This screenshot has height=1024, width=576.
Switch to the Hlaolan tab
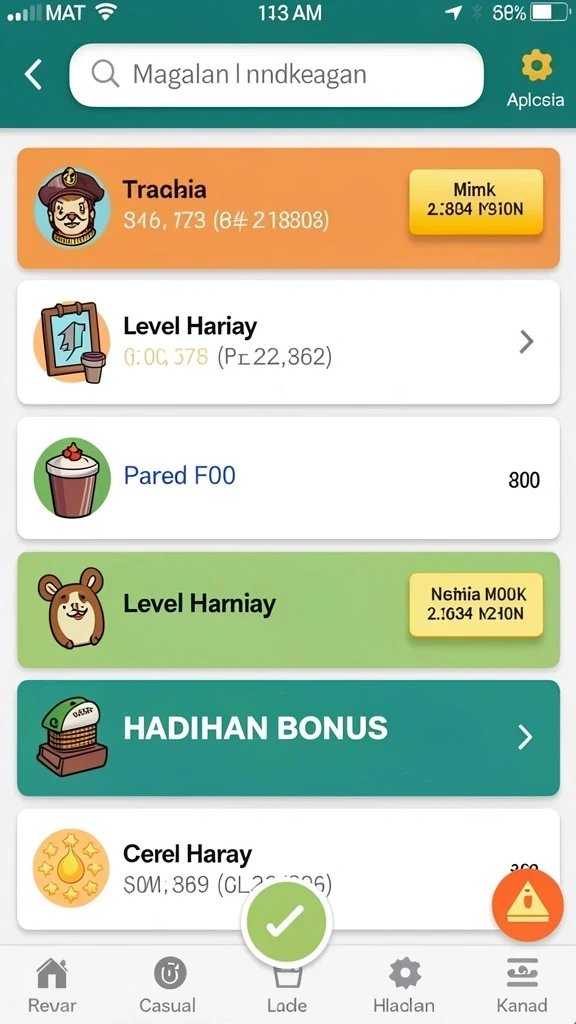404,985
